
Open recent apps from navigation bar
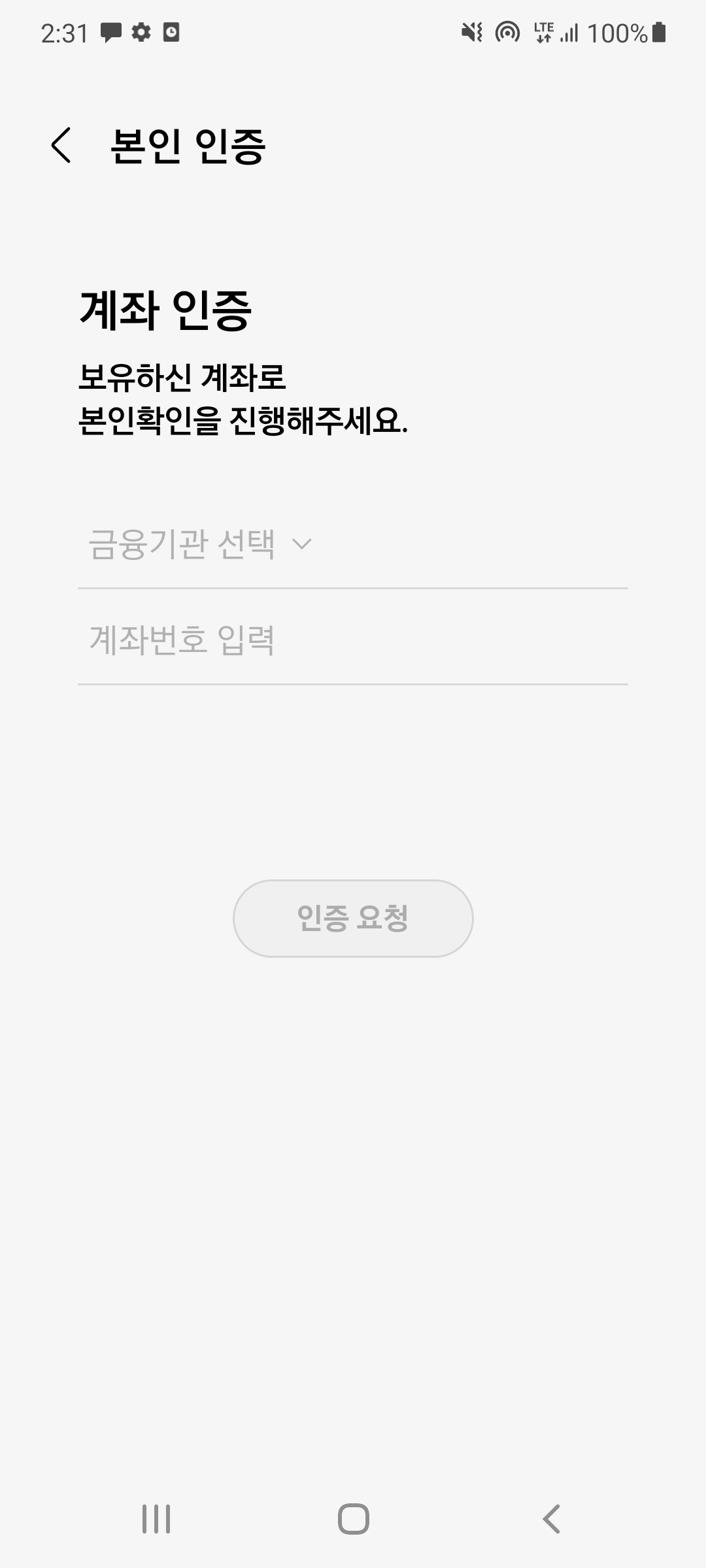156,1518
